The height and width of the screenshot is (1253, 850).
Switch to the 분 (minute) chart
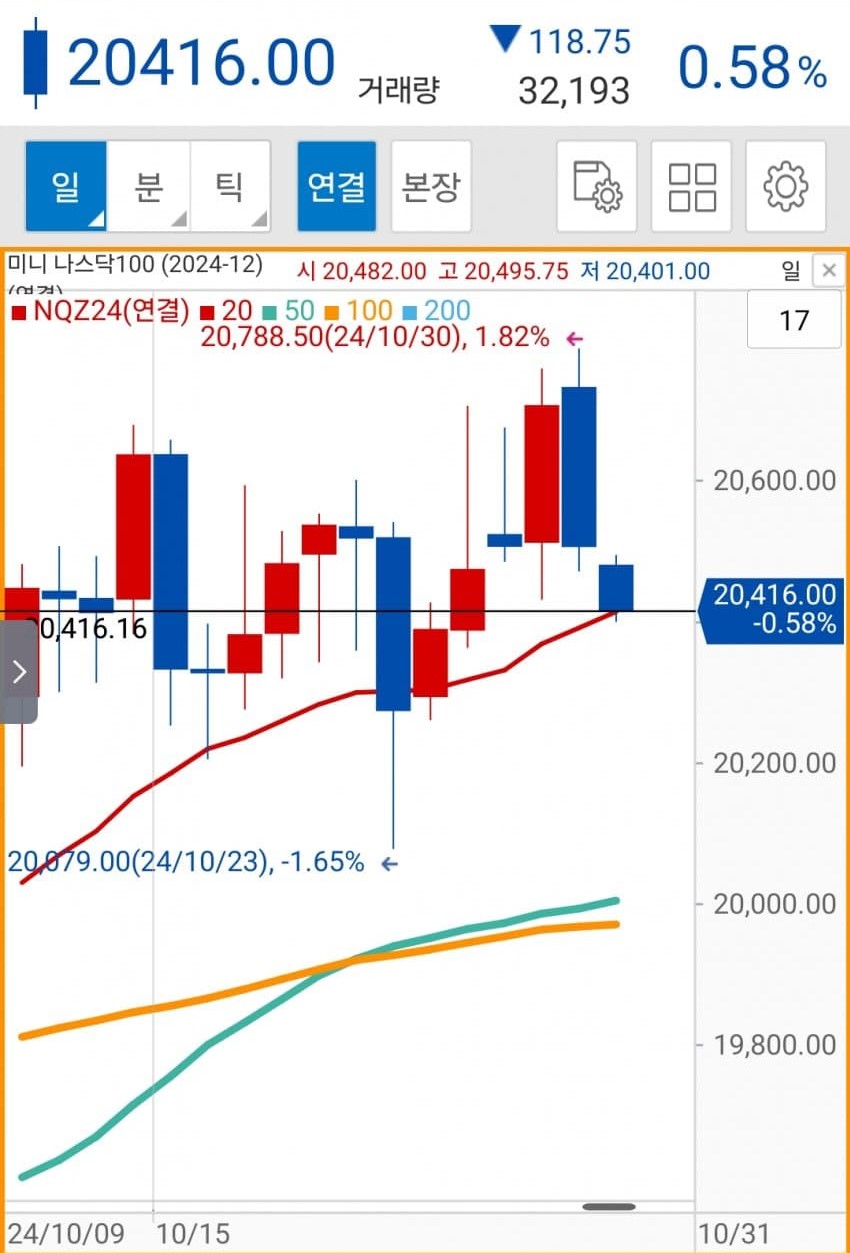[x=148, y=186]
